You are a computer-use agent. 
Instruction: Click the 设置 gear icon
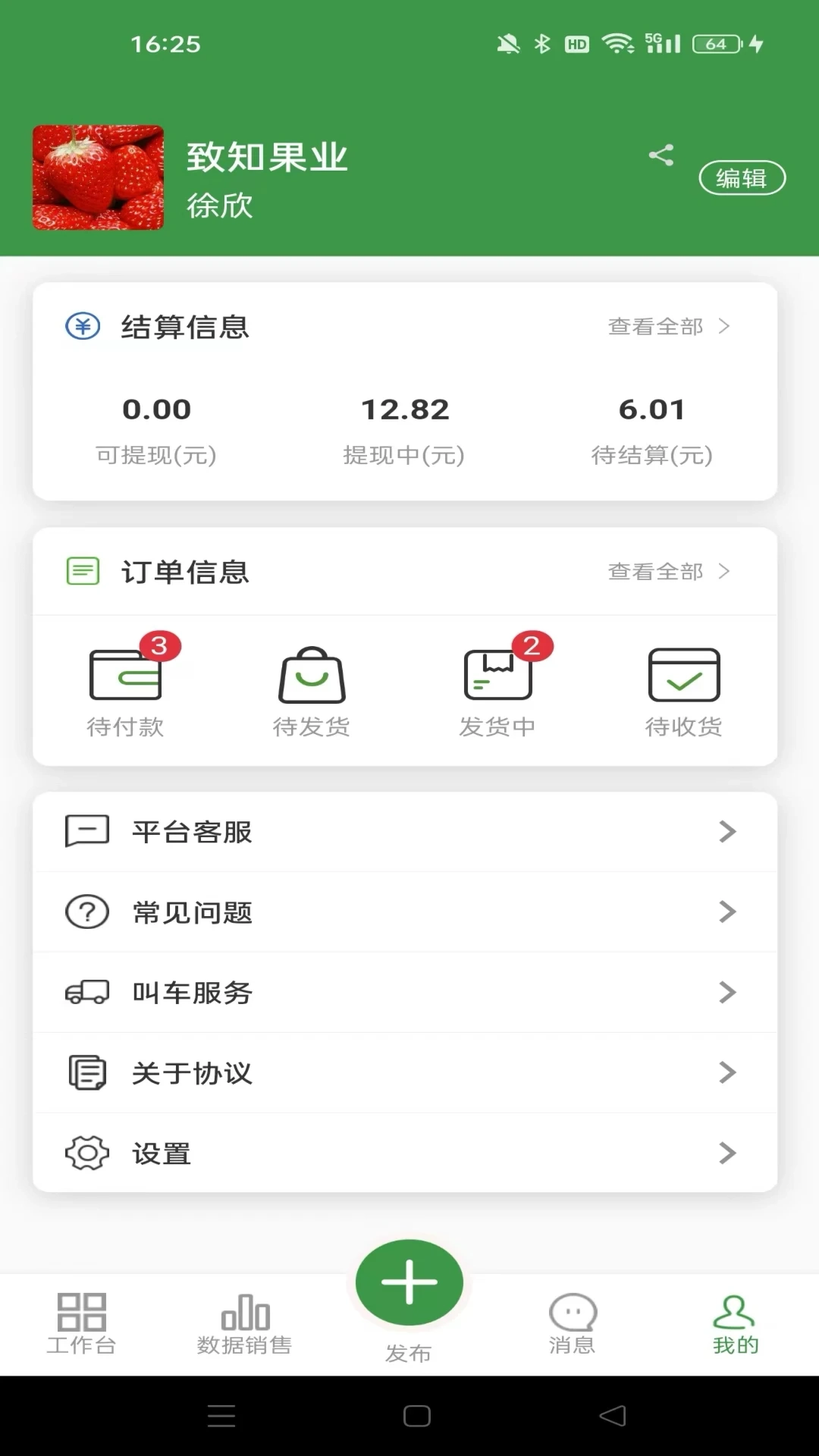[85, 1153]
